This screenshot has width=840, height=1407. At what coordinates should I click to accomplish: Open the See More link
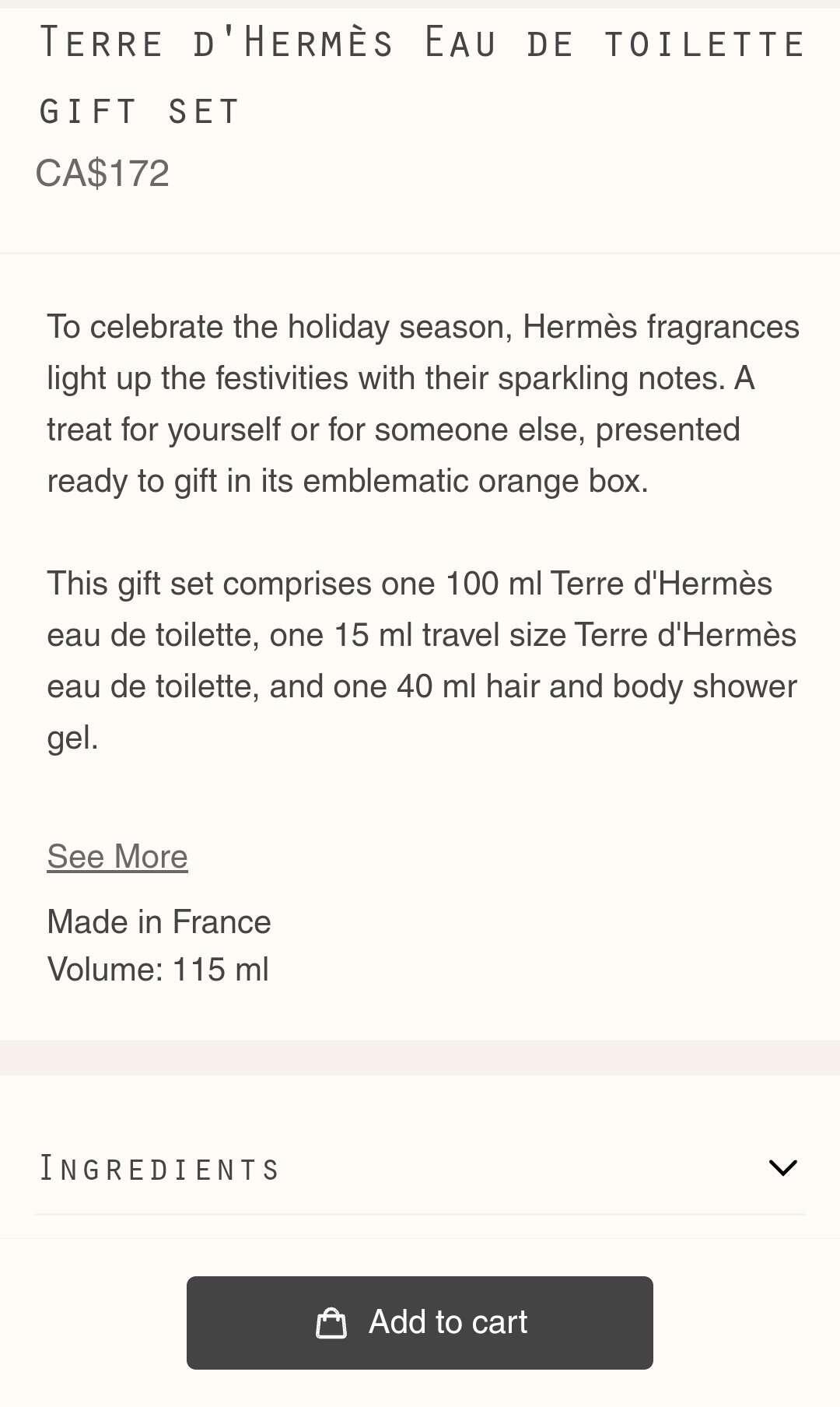[117, 856]
